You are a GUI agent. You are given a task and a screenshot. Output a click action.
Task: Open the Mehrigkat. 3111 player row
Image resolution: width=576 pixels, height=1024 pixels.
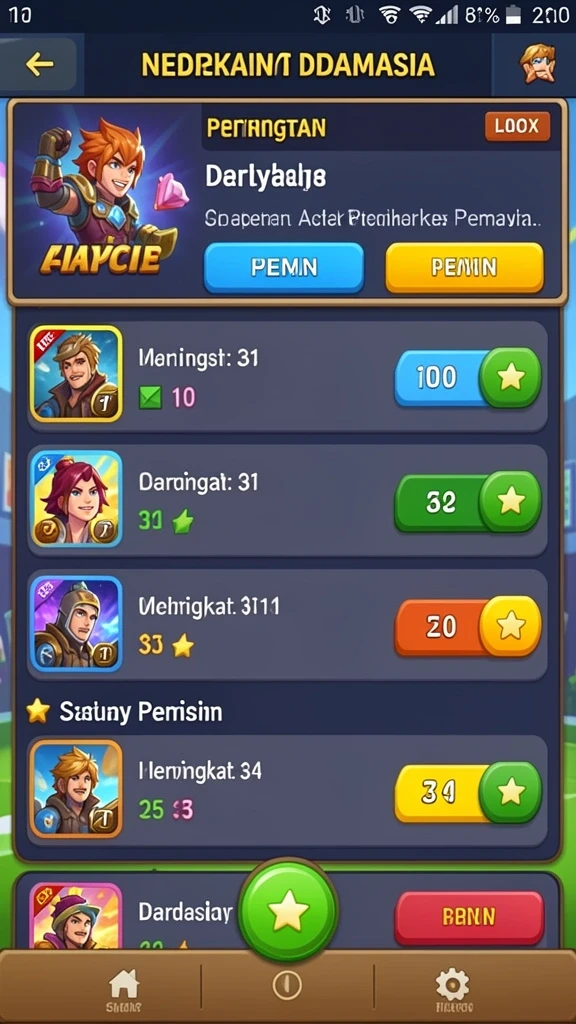287,625
